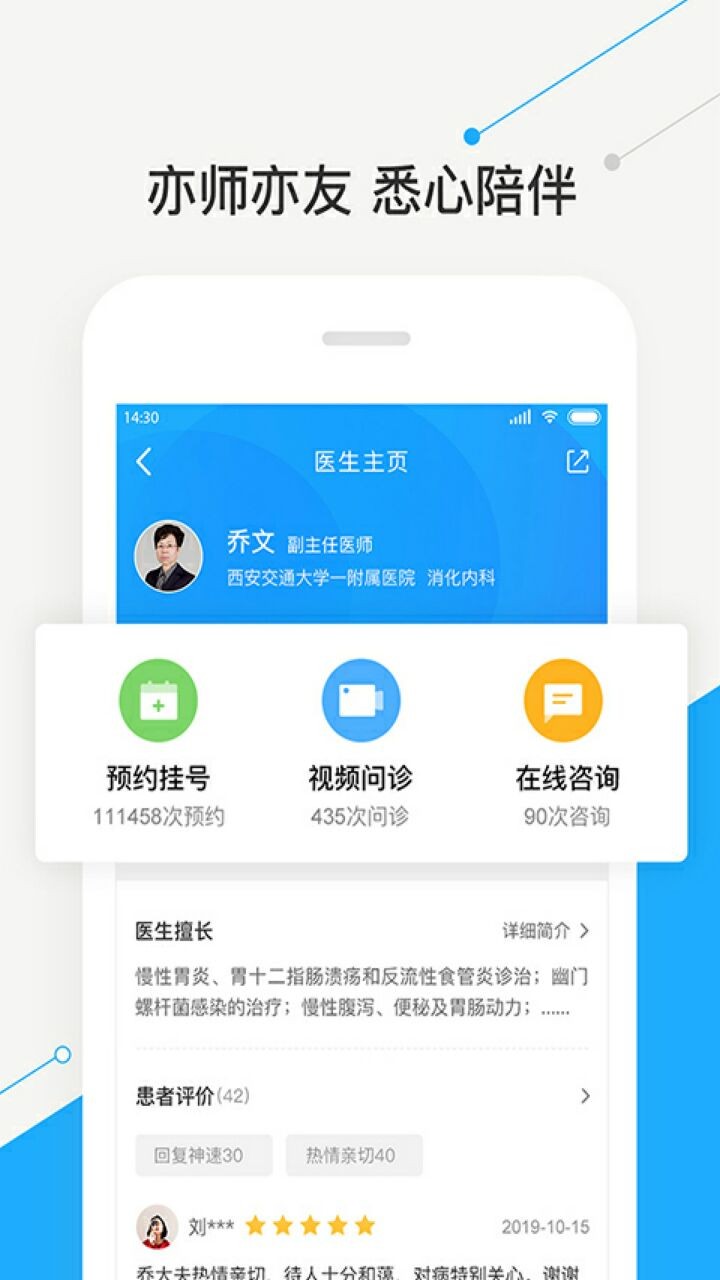
Task: Tap the back arrow on the doctor page
Action: (x=143, y=462)
